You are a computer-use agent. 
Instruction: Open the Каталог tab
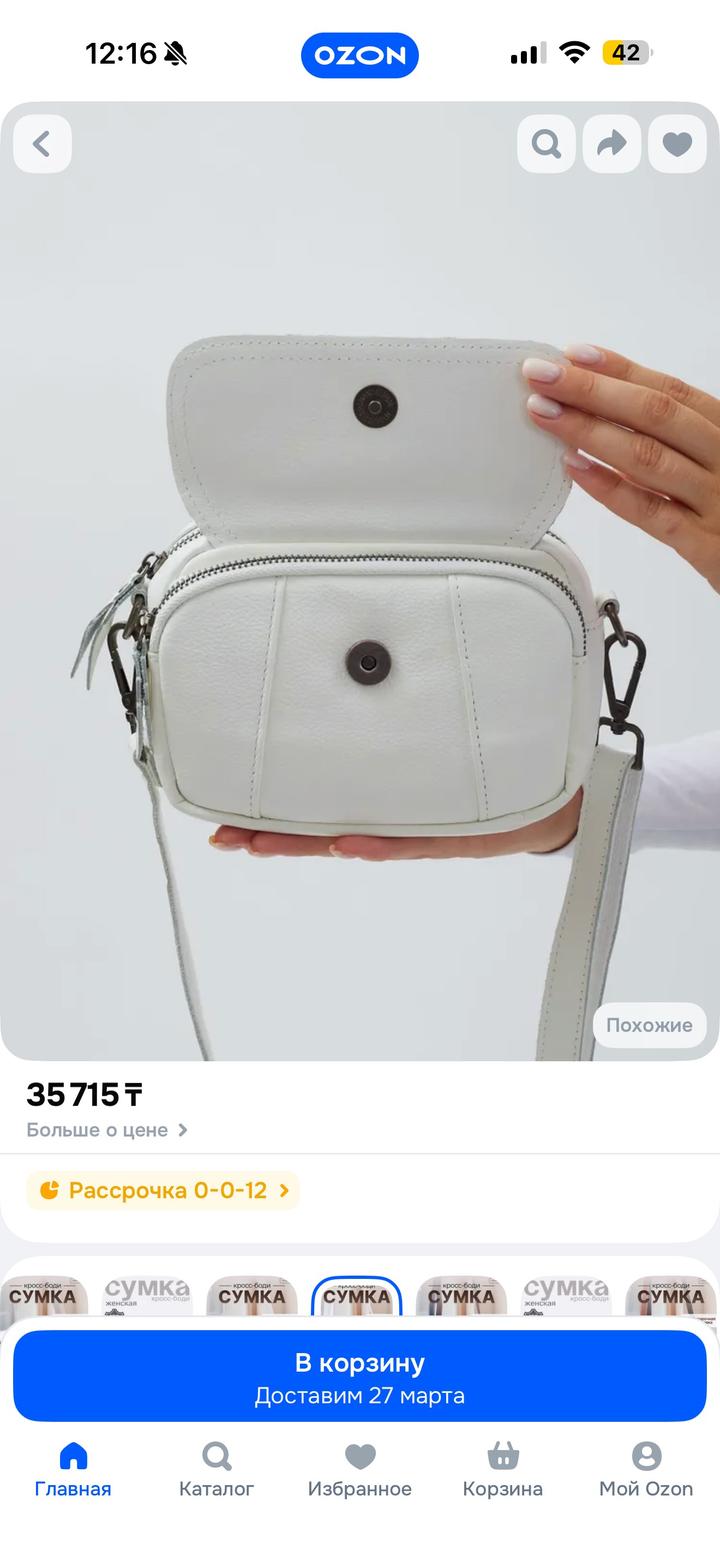(217, 1469)
